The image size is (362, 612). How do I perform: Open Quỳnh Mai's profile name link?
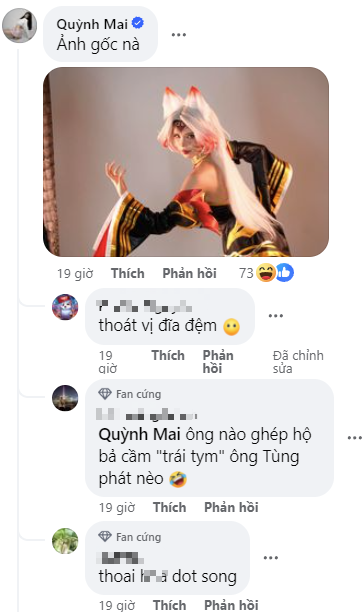click(92, 24)
